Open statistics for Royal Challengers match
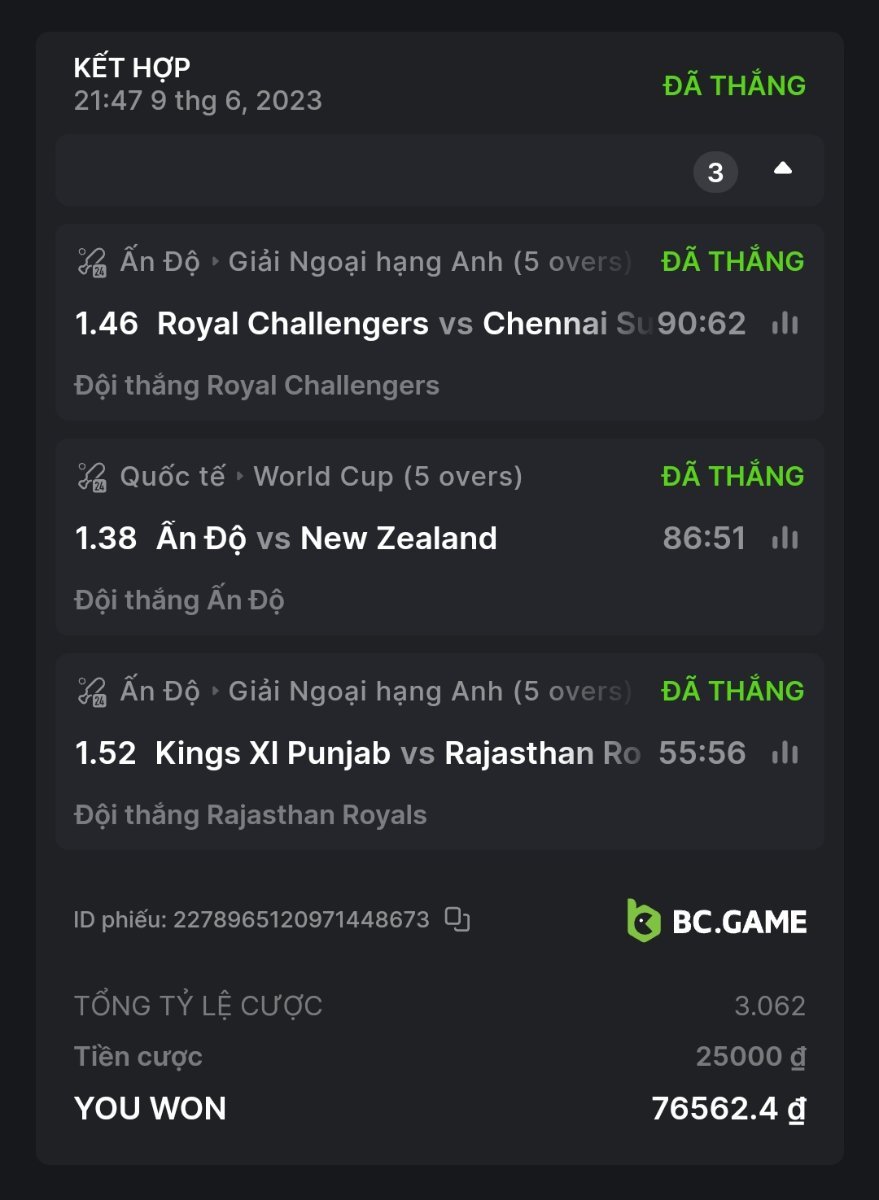 785,323
